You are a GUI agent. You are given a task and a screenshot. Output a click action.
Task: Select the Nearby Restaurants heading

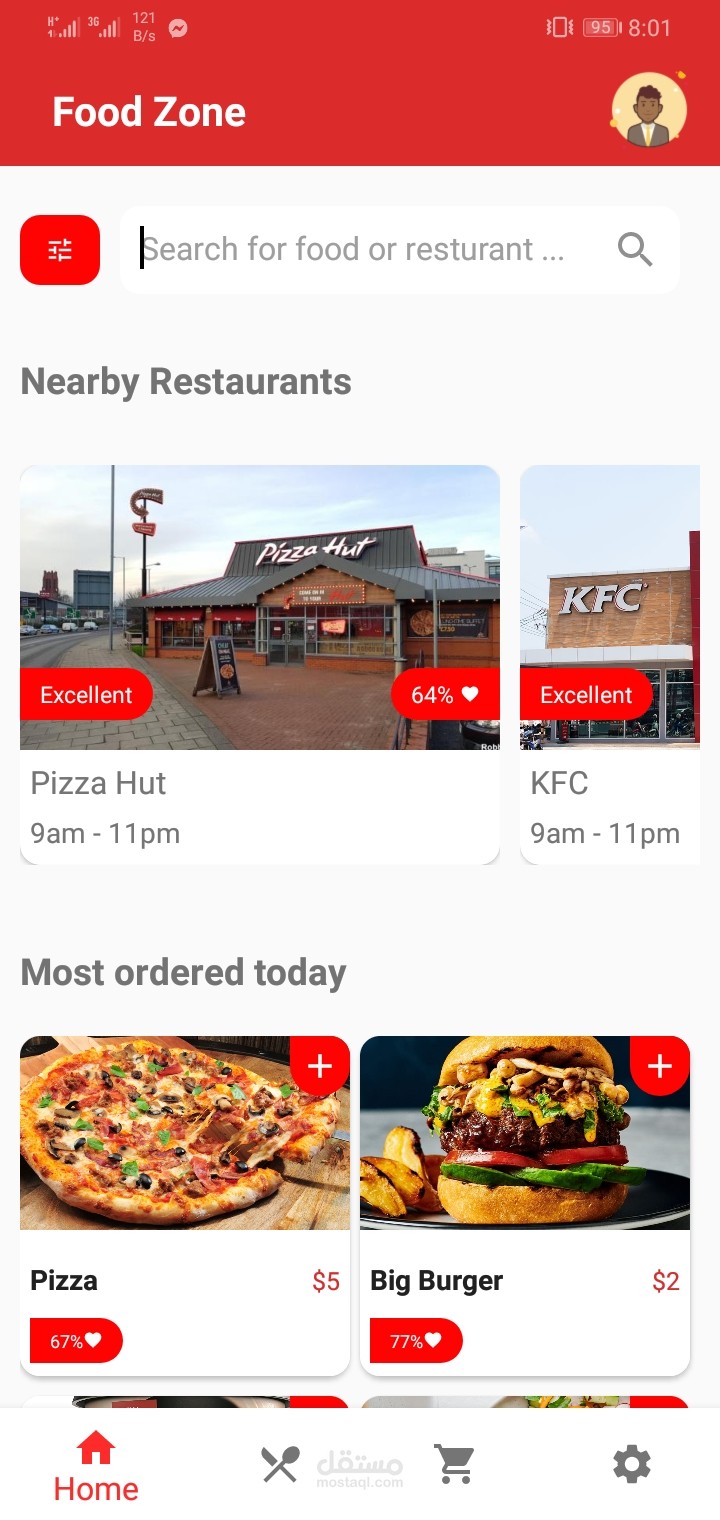point(186,381)
